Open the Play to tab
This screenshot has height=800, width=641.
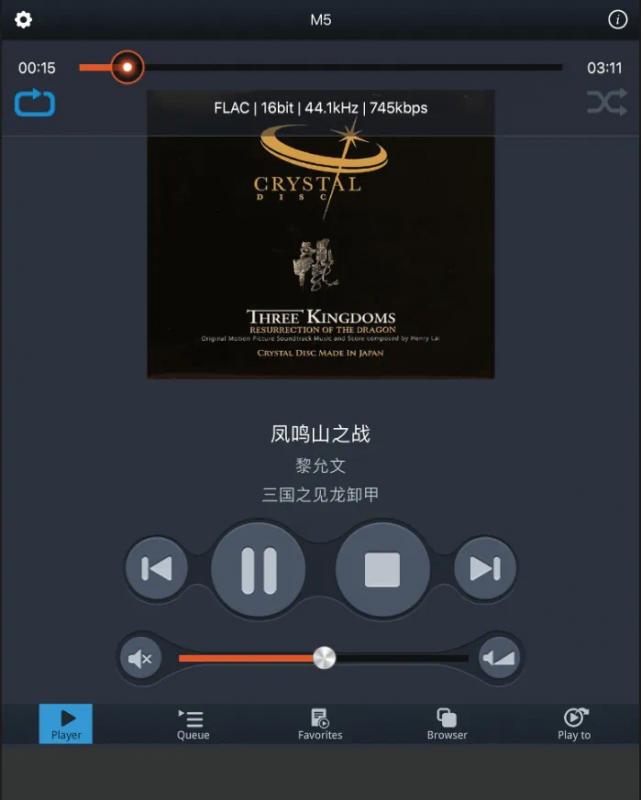pyautogui.click(x=574, y=724)
